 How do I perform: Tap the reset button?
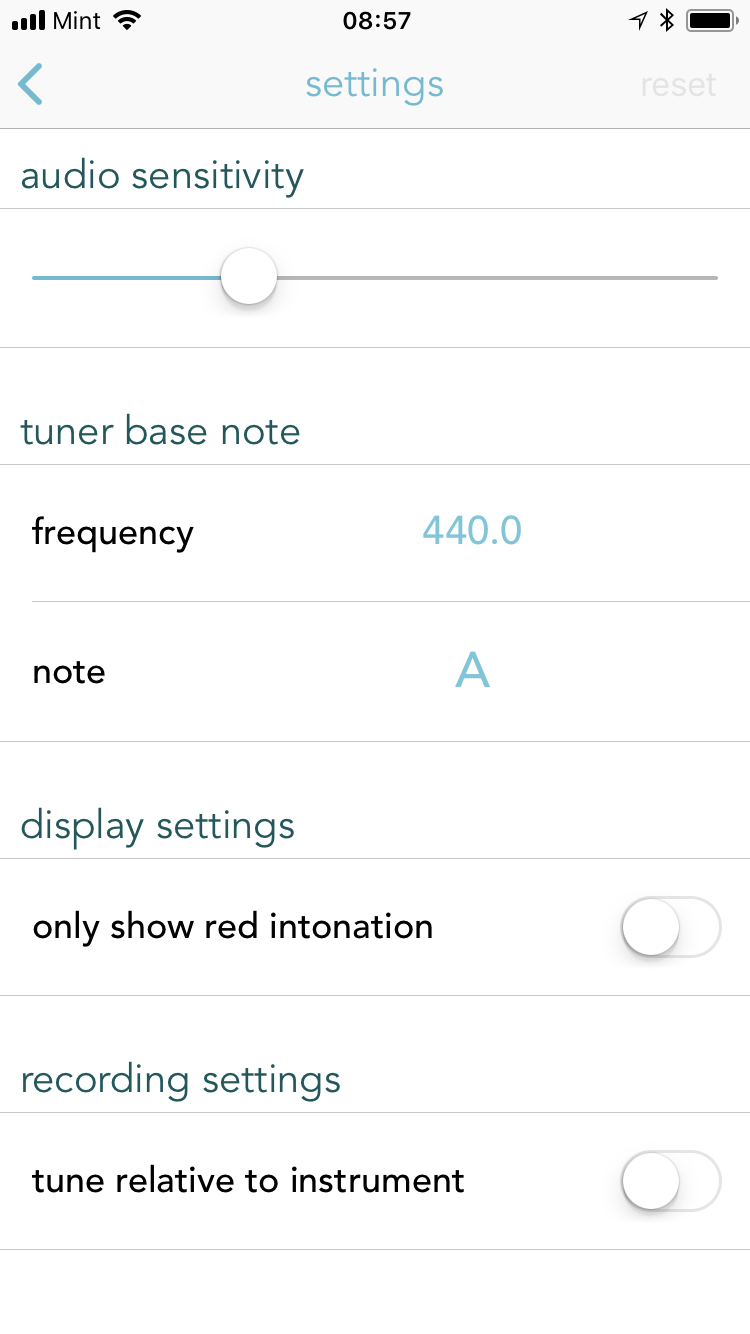(x=678, y=85)
